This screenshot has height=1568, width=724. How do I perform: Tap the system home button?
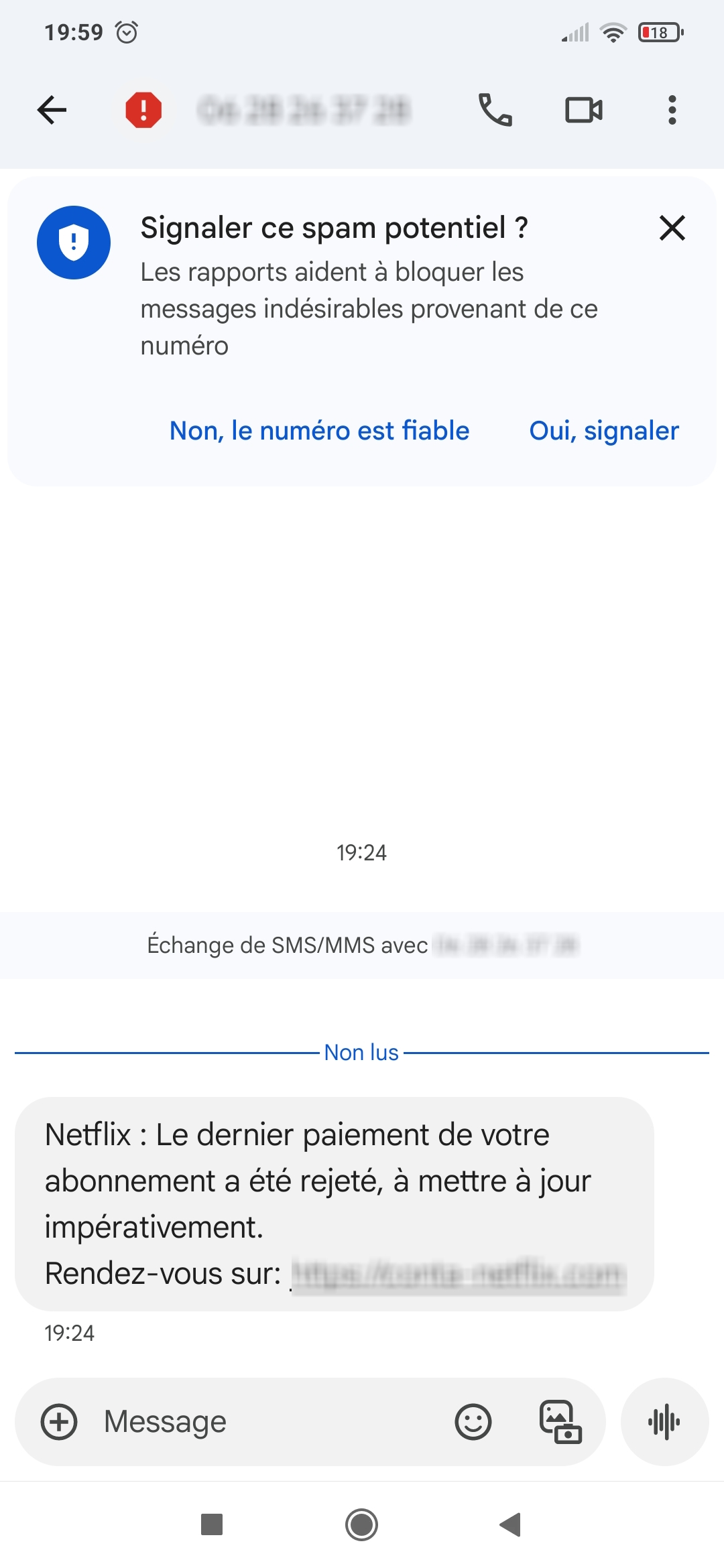pos(361,1525)
